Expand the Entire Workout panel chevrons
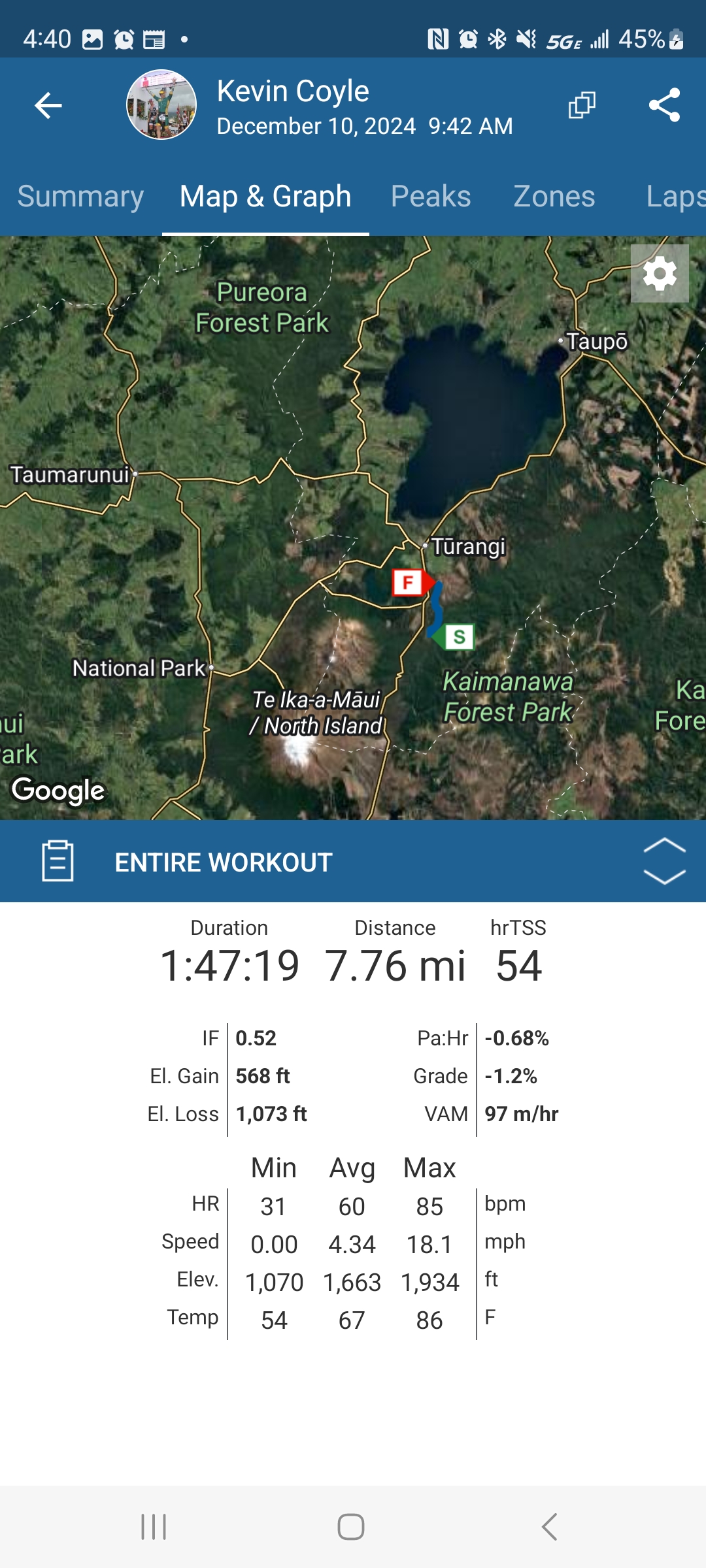Viewport: 706px width, 1568px height. [664, 861]
